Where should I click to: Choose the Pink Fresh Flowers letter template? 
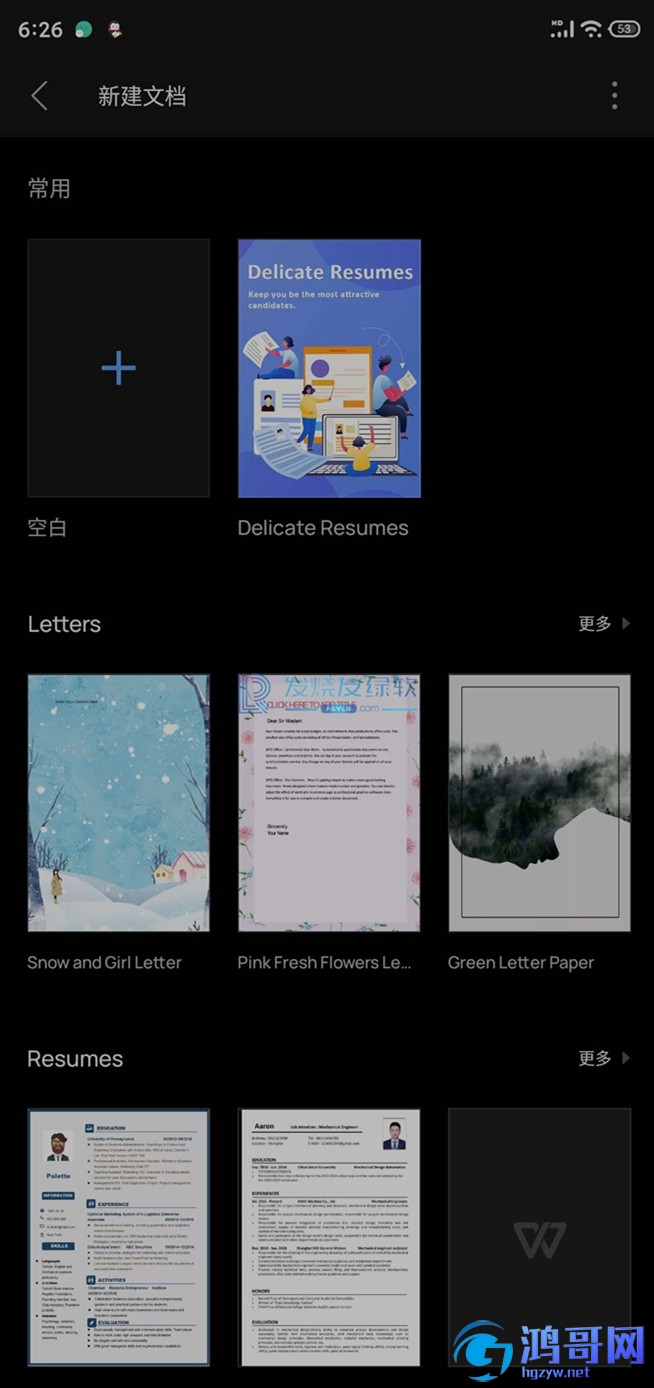pyautogui.click(x=329, y=803)
